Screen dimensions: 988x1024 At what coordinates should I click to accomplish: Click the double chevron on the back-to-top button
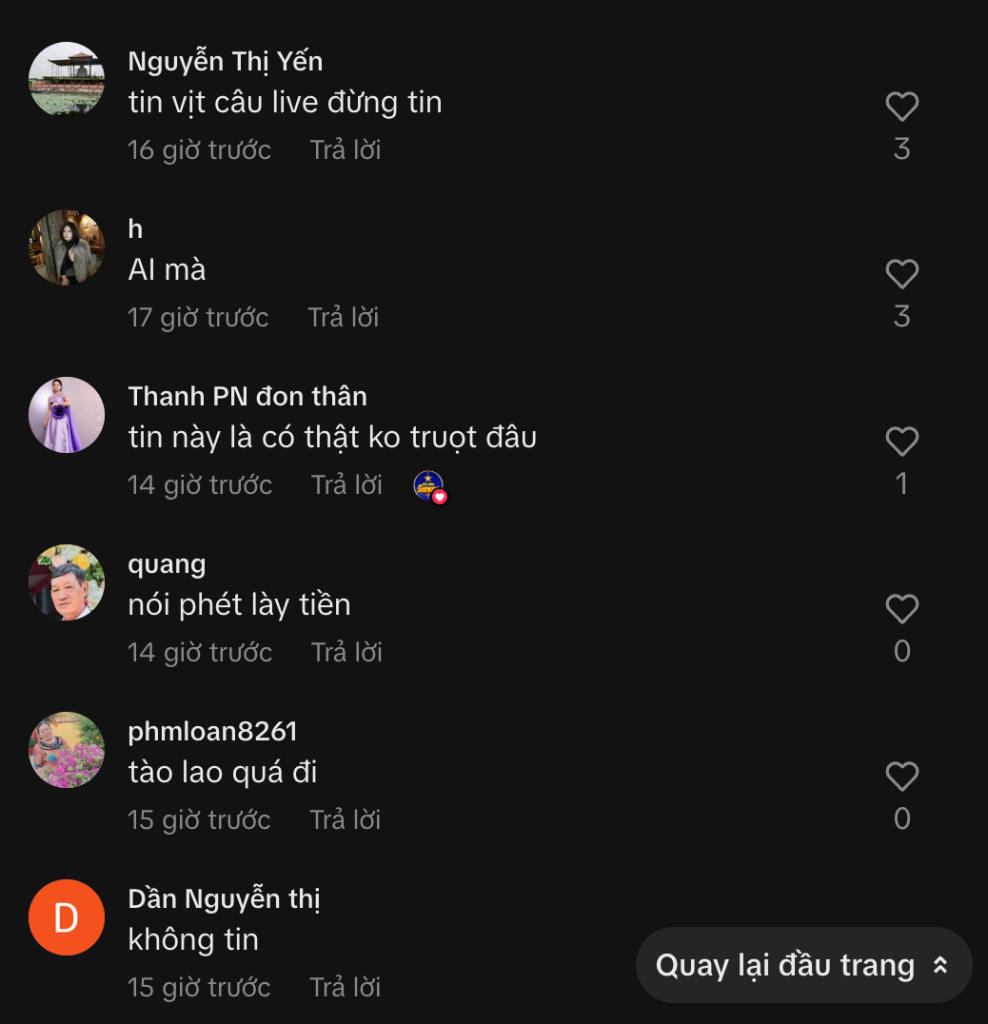(x=941, y=965)
